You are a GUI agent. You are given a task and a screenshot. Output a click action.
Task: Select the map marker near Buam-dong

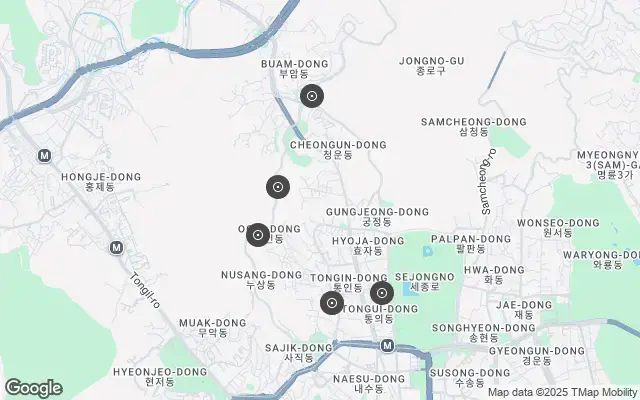312,96
